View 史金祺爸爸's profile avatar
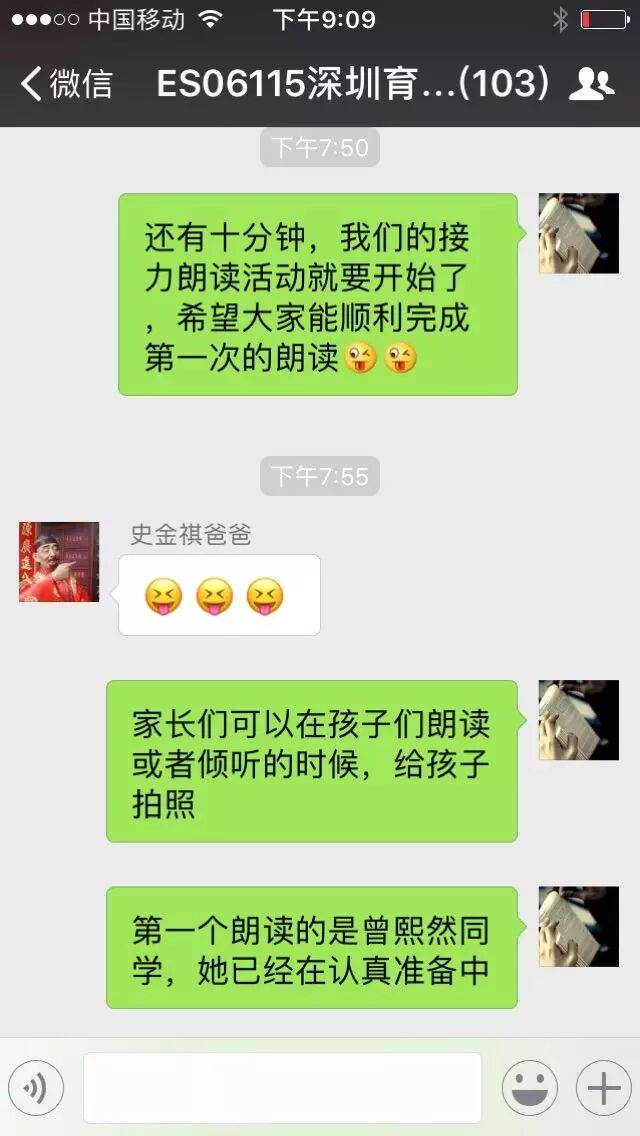Screen dimensions: 640x1136 click(x=59, y=562)
